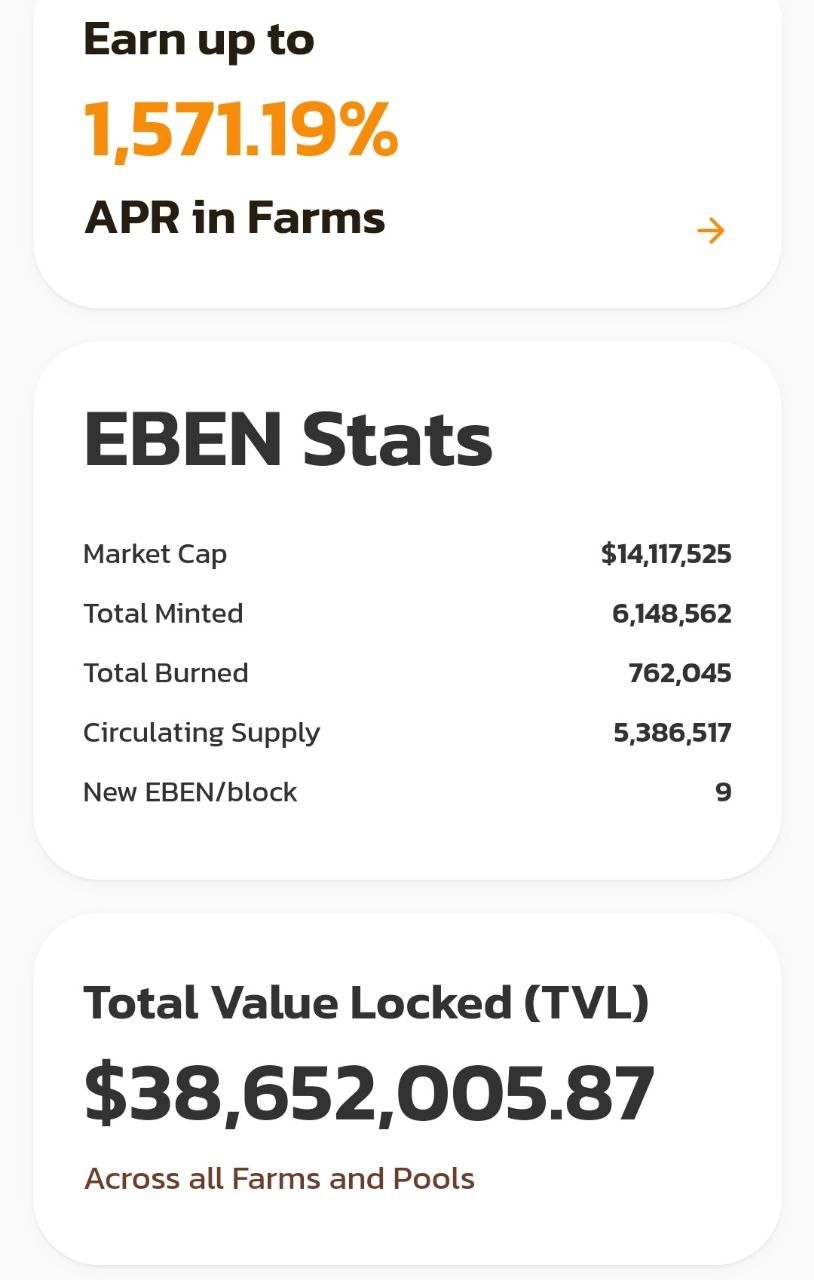Open Farms via the orange arrow
Image resolution: width=814 pixels, height=1280 pixels.
click(710, 231)
